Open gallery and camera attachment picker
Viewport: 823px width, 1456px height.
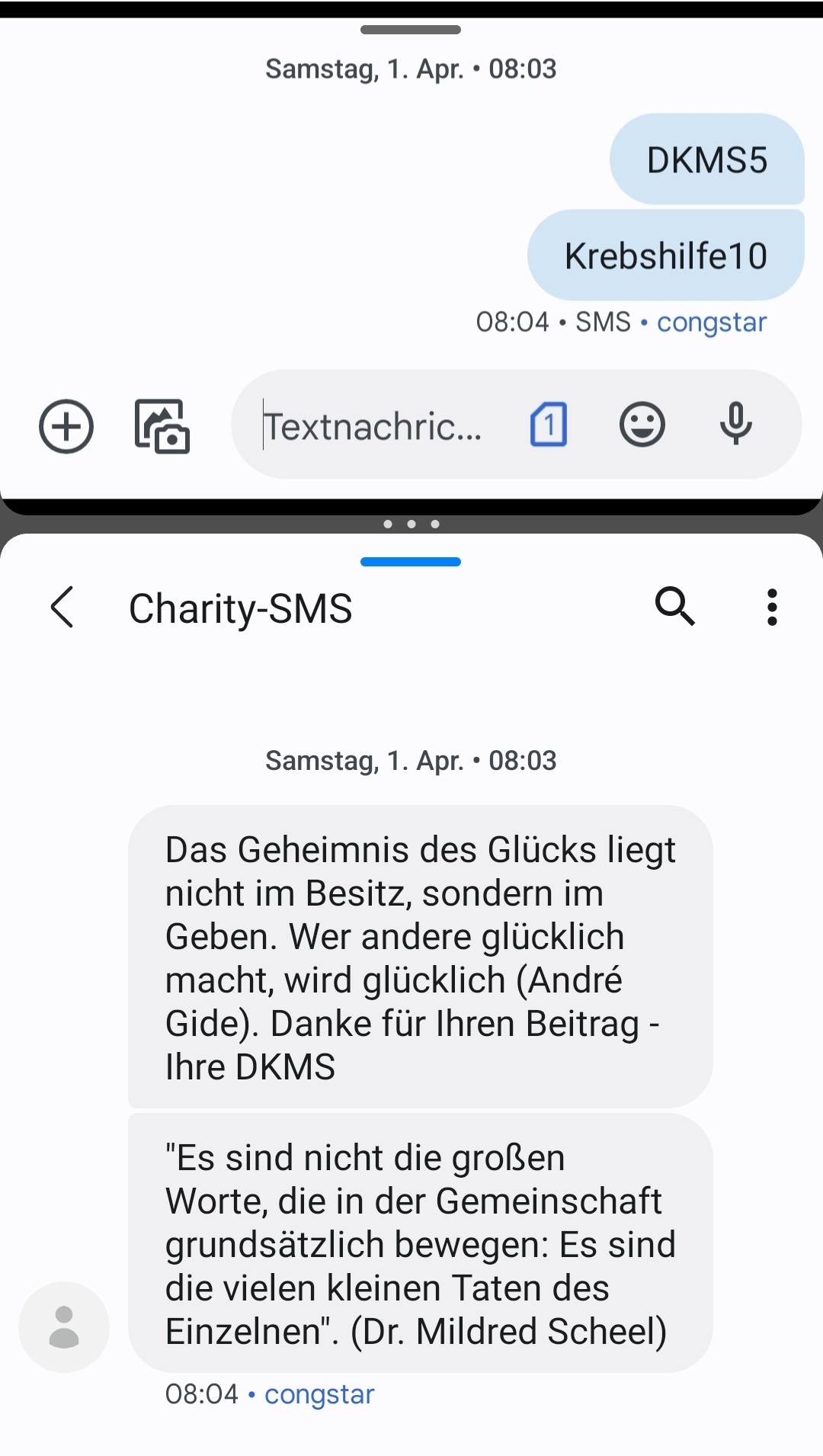(x=162, y=426)
